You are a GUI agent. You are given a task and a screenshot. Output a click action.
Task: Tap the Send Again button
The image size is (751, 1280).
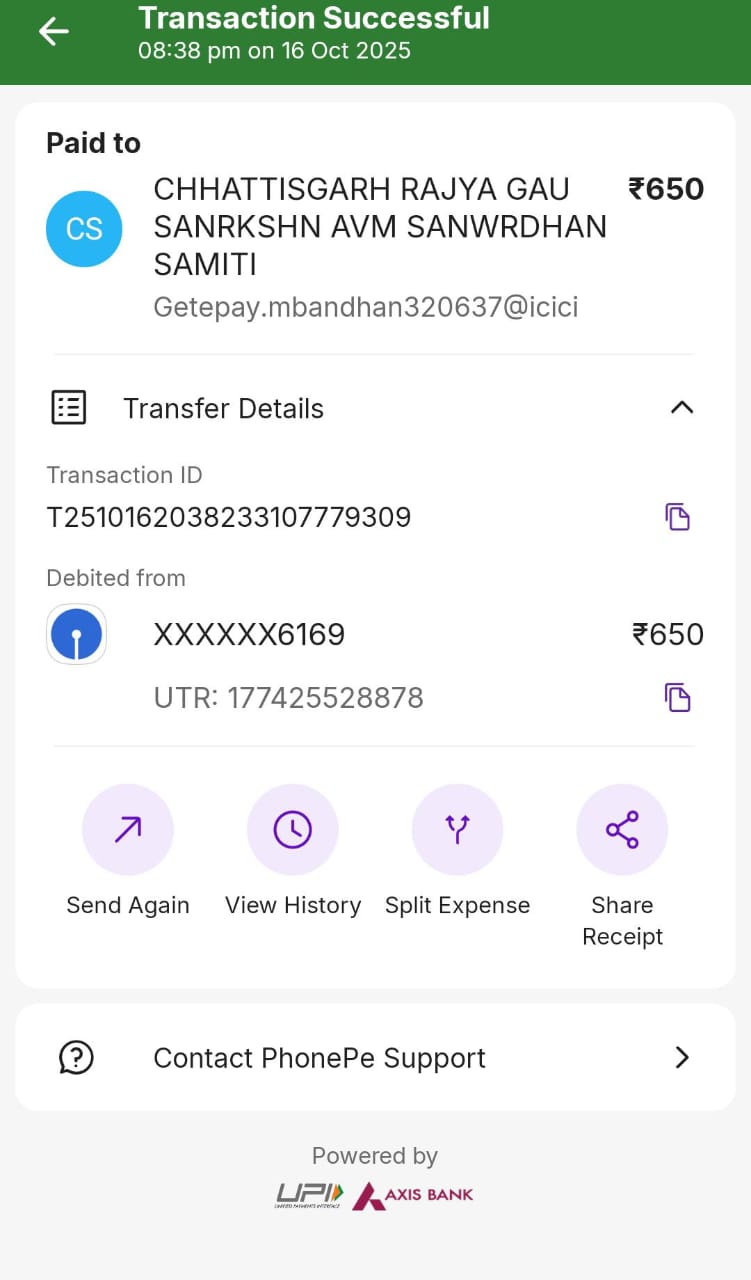tap(128, 830)
